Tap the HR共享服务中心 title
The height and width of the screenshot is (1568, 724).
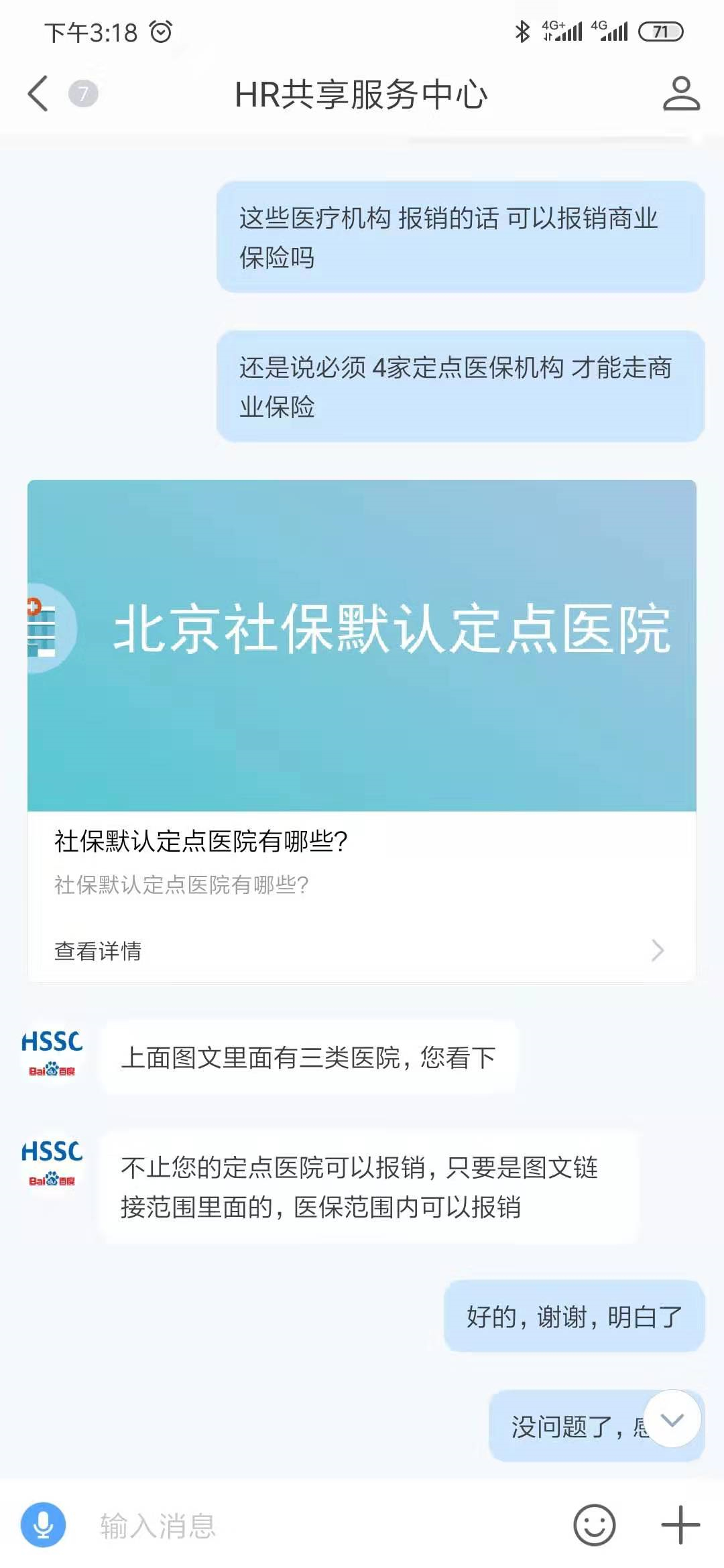coord(362,94)
